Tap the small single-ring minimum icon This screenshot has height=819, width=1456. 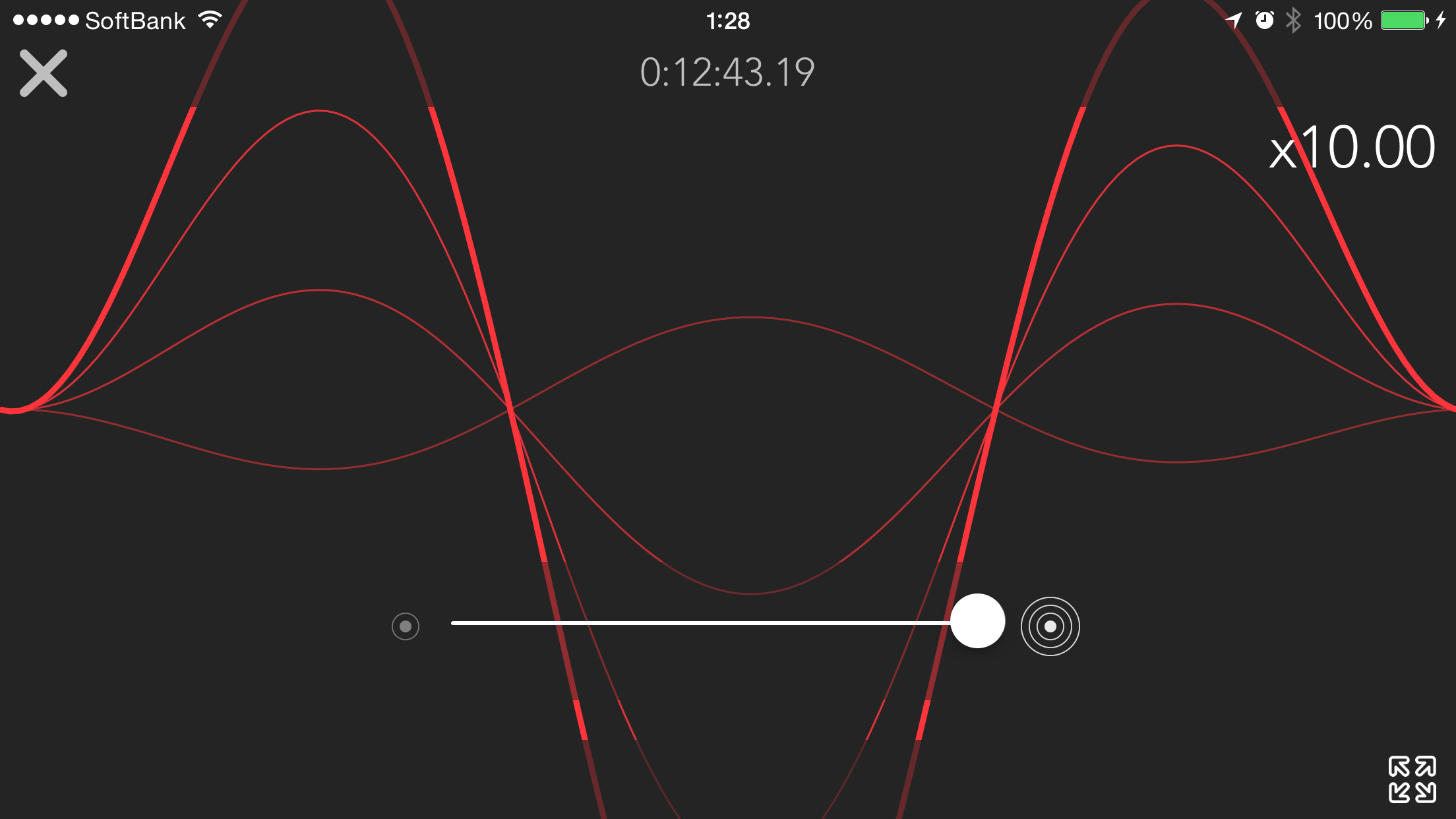click(405, 626)
